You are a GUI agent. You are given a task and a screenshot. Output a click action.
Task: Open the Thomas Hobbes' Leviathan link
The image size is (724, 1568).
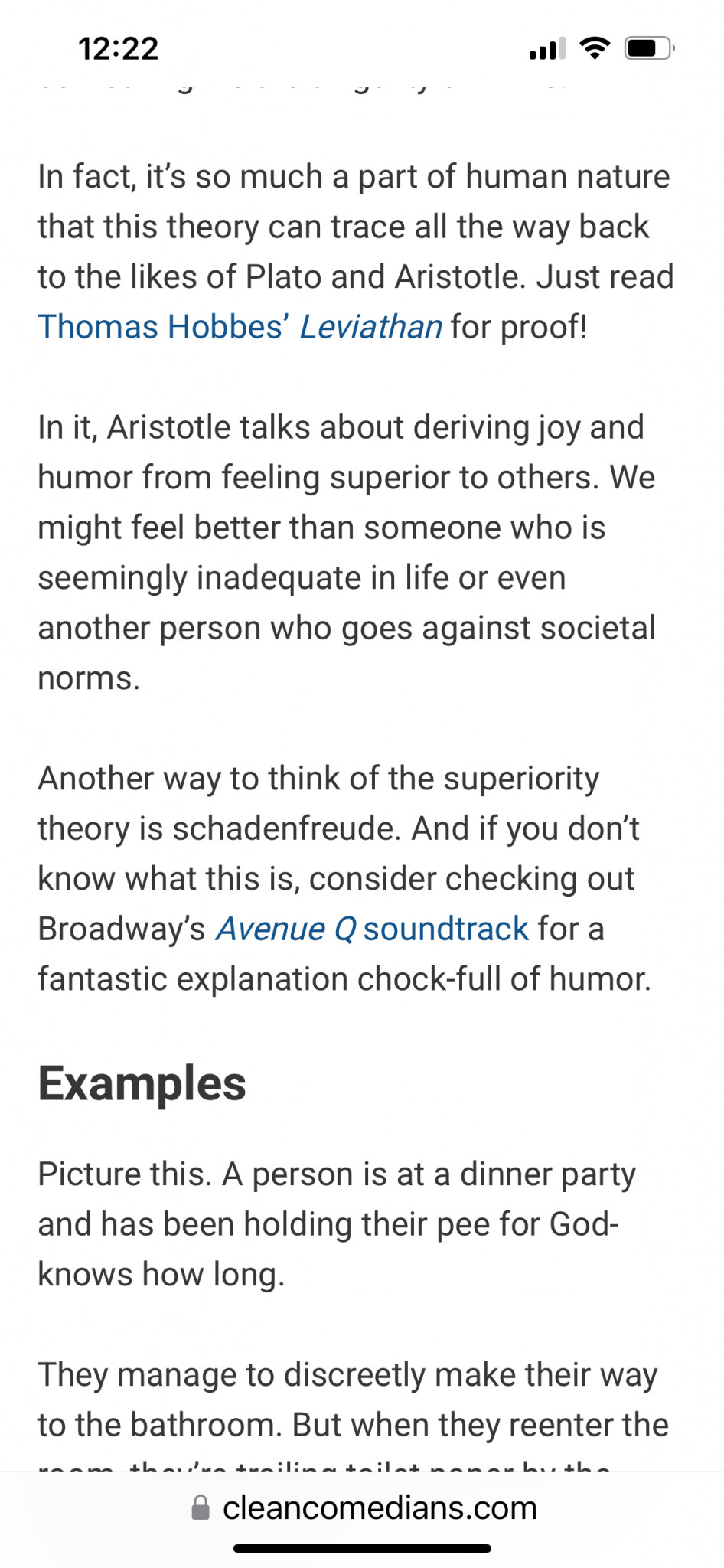pyautogui.click(x=240, y=327)
